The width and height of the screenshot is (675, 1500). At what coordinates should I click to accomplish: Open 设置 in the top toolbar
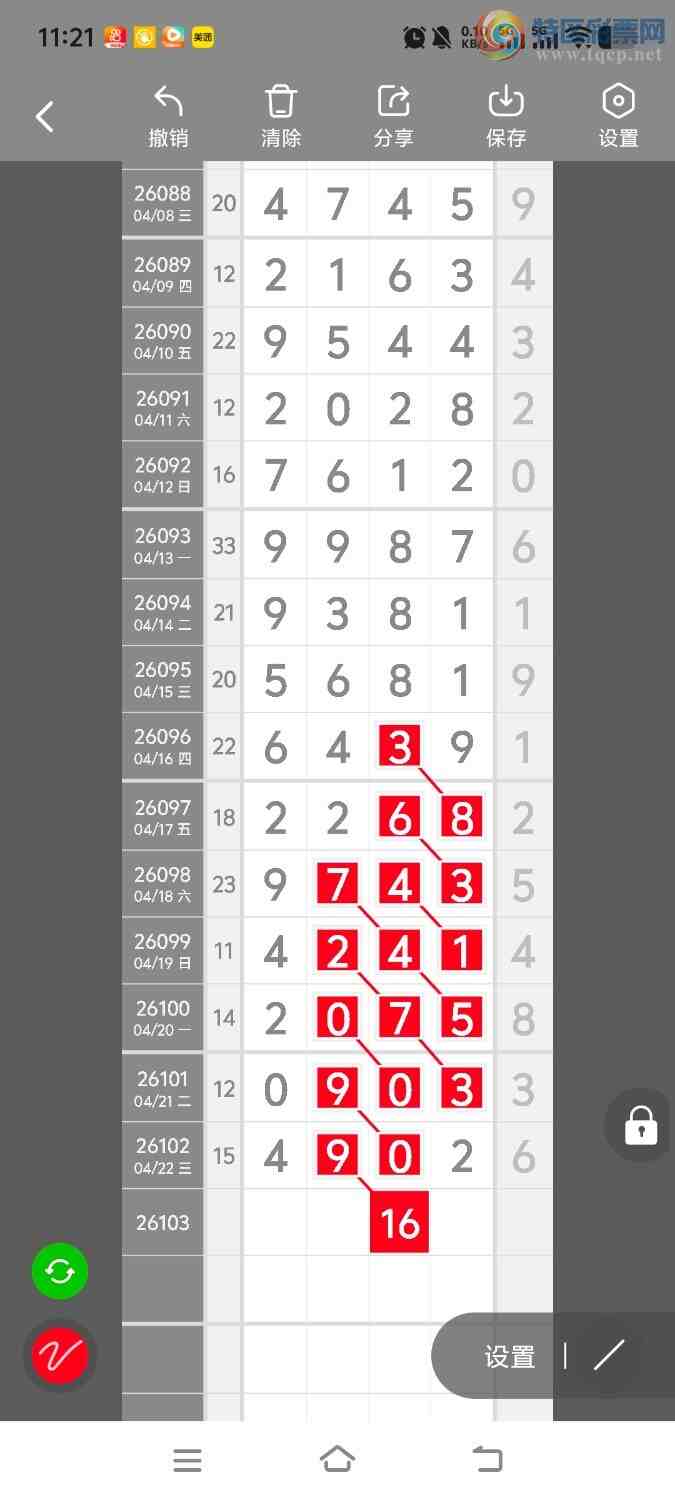tap(618, 117)
